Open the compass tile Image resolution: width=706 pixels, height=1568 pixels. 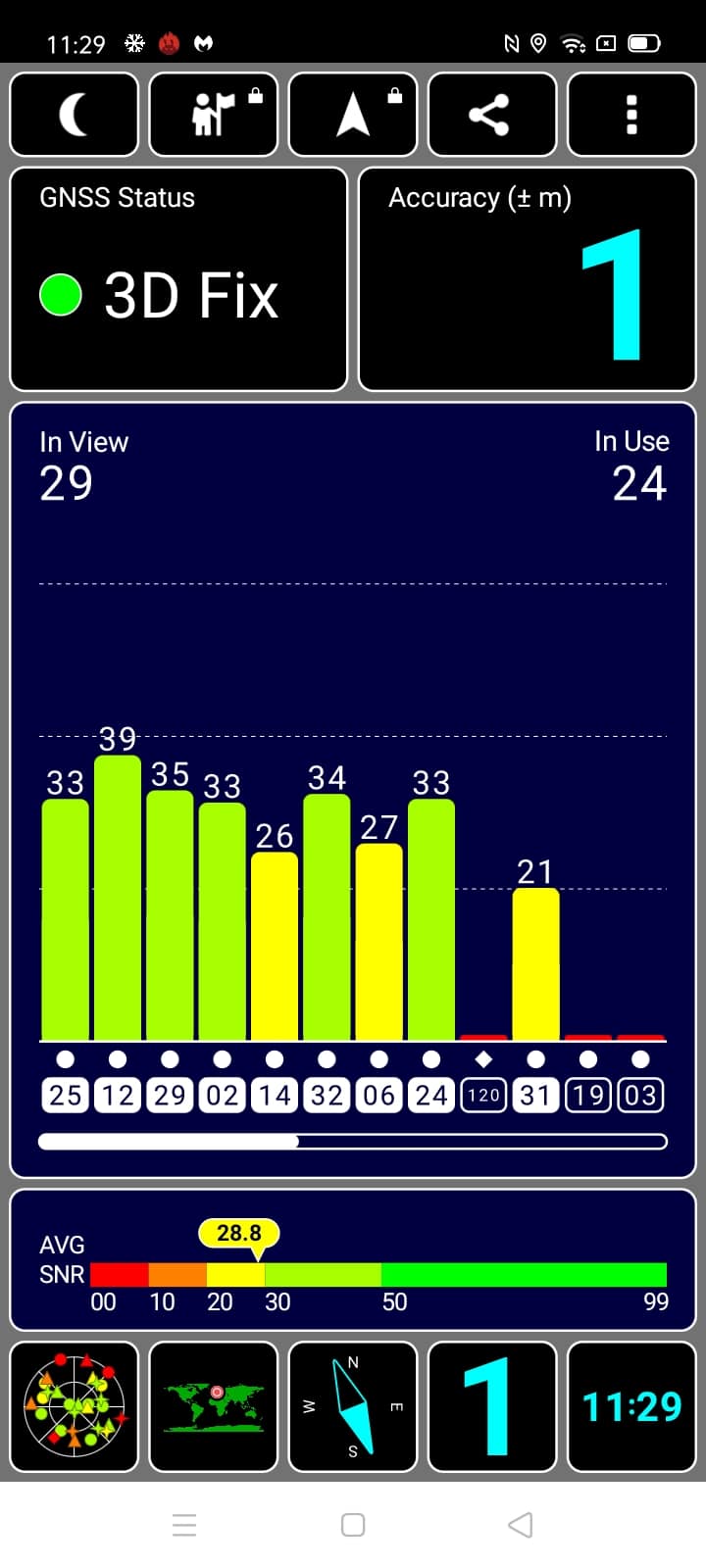[x=353, y=1406]
